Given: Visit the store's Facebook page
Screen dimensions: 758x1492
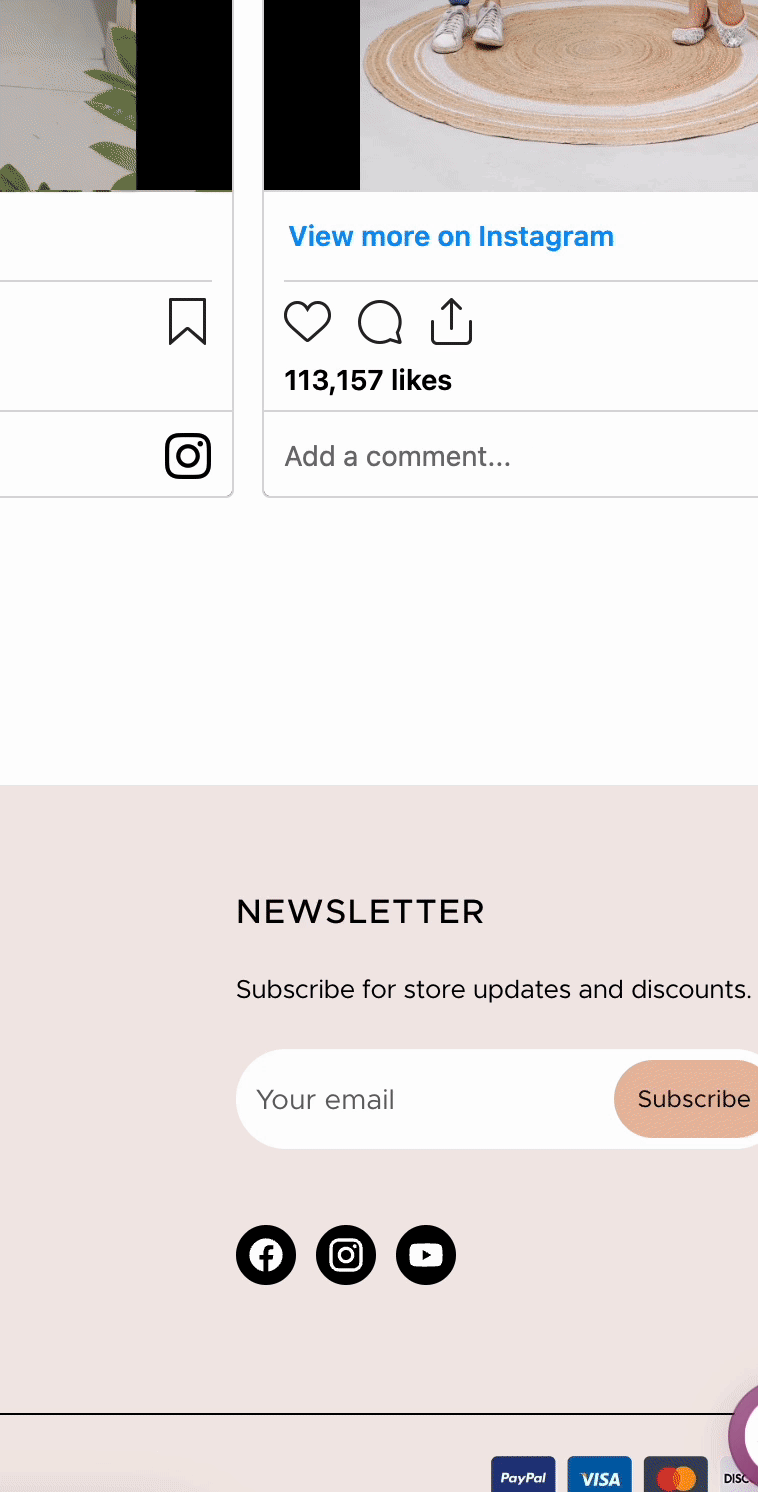Looking at the screenshot, I should point(266,1254).
